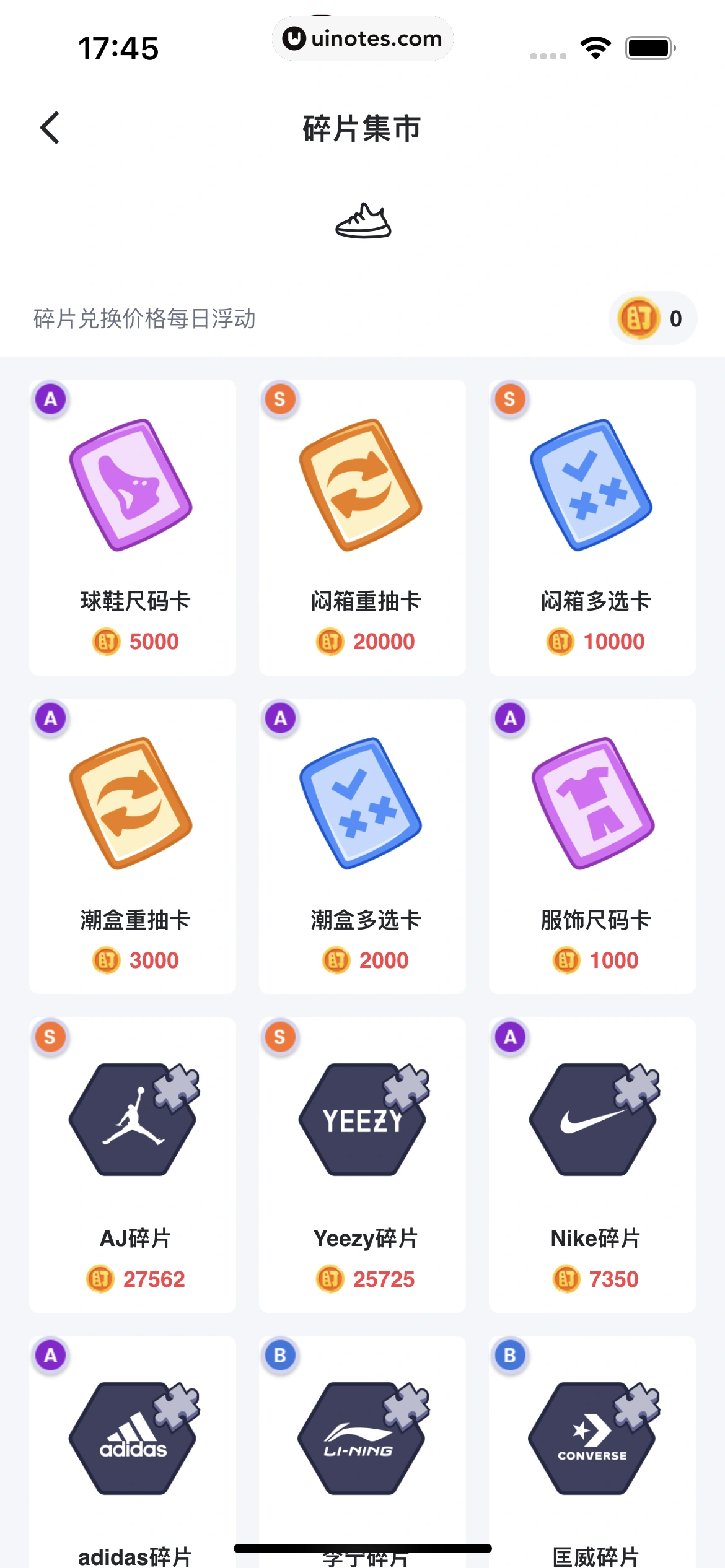The width and height of the screenshot is (725, 1568).
Task: Select the Nike碎片 fragment
Action: (x=592, y=1164)
